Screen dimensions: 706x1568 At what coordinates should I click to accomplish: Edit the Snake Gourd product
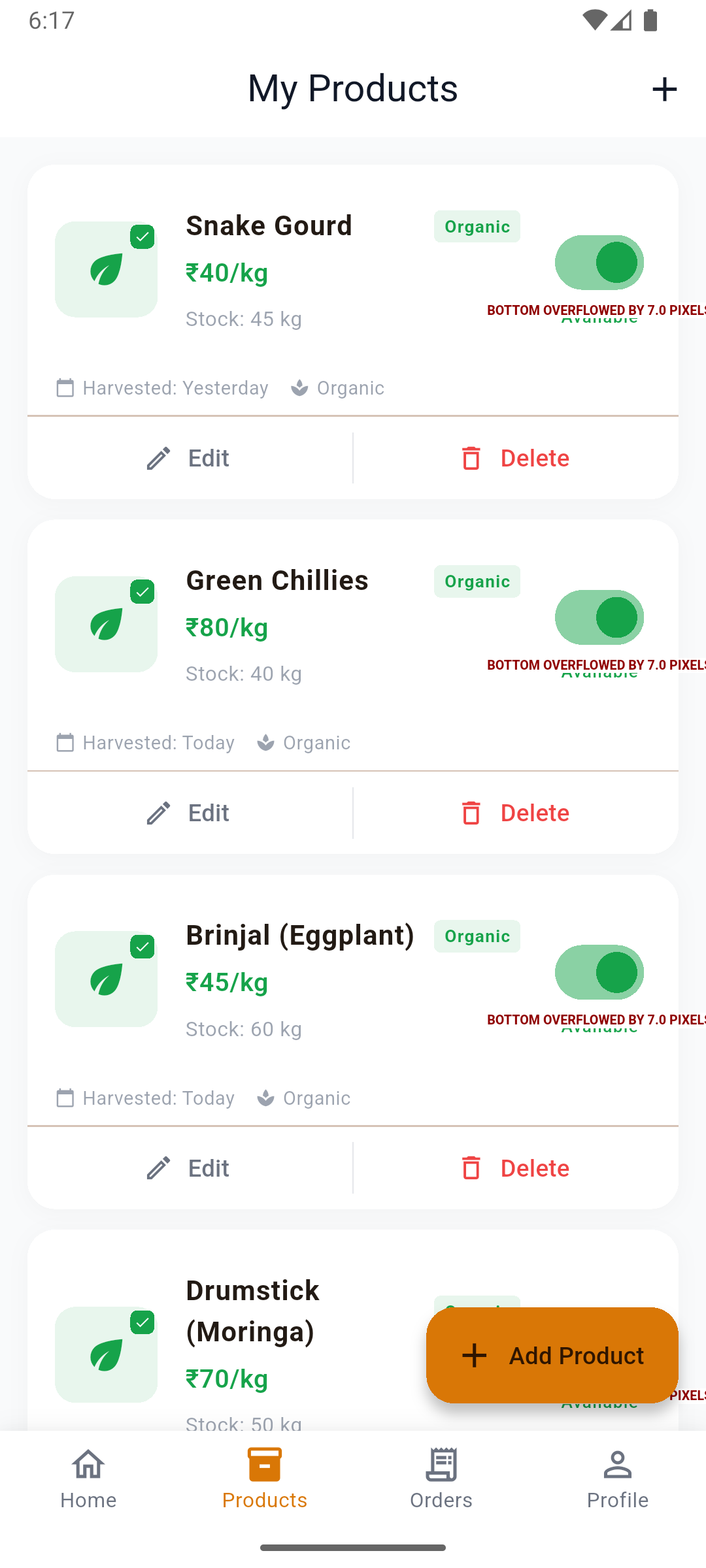(x=190, y=458)
